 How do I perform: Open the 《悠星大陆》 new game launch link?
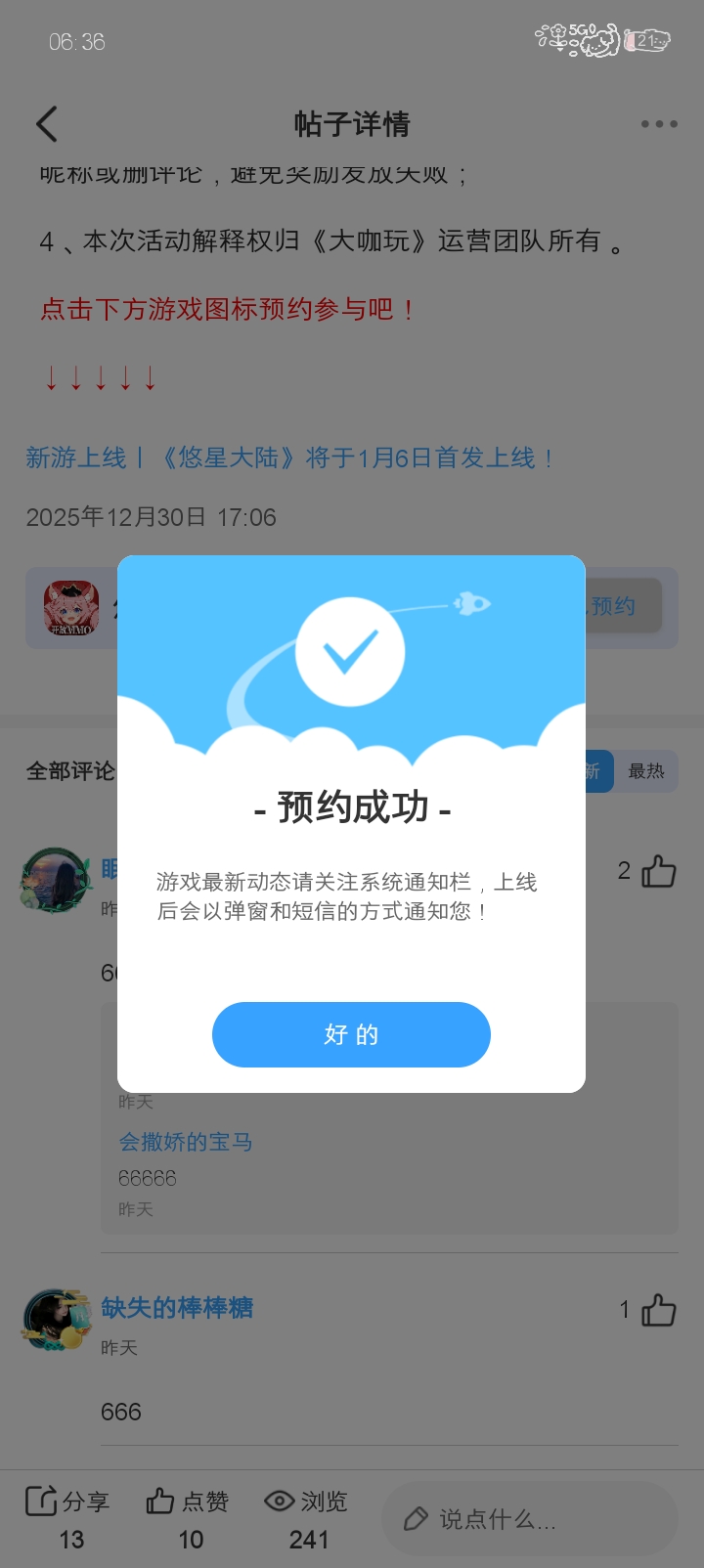tap(289, 457)
